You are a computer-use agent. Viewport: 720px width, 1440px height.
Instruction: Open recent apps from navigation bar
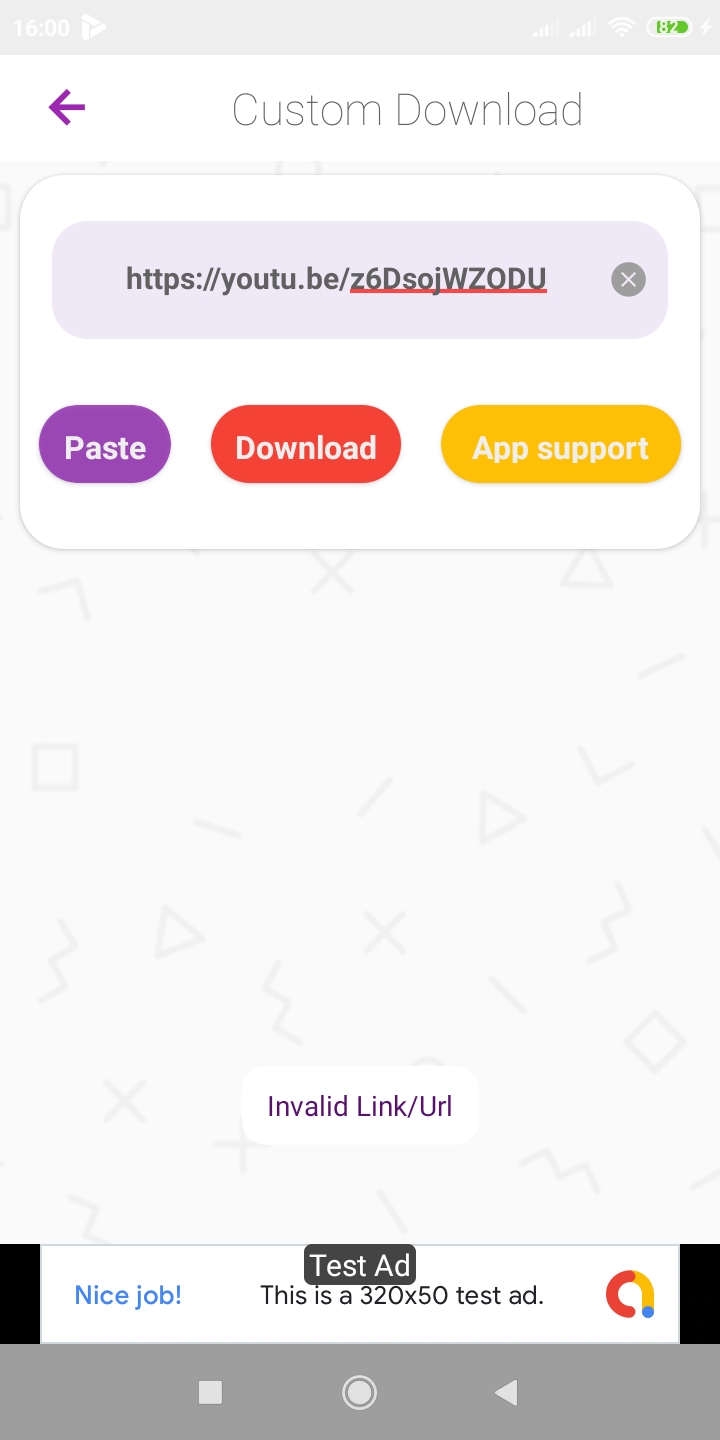pos(210,1392)
